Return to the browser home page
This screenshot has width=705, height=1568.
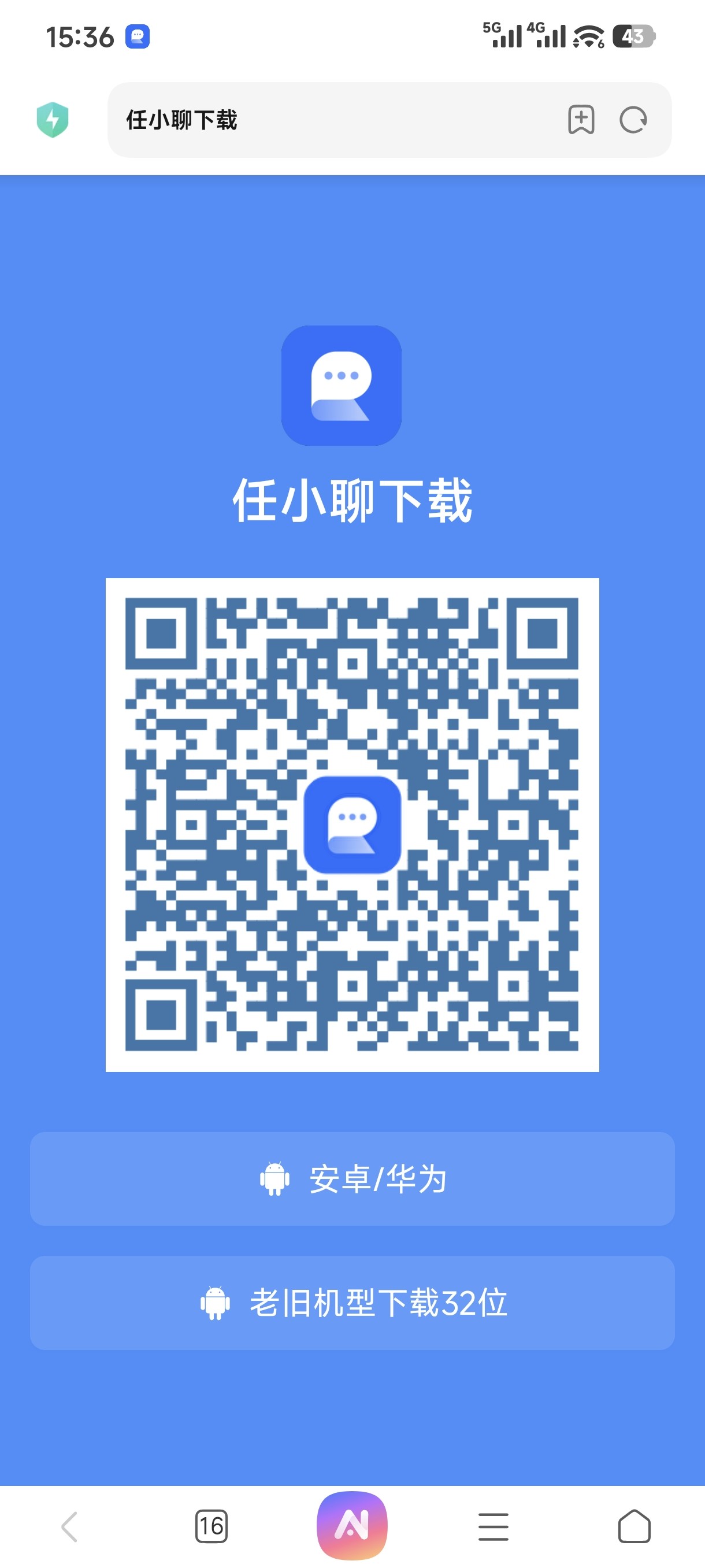[634, 1526]
